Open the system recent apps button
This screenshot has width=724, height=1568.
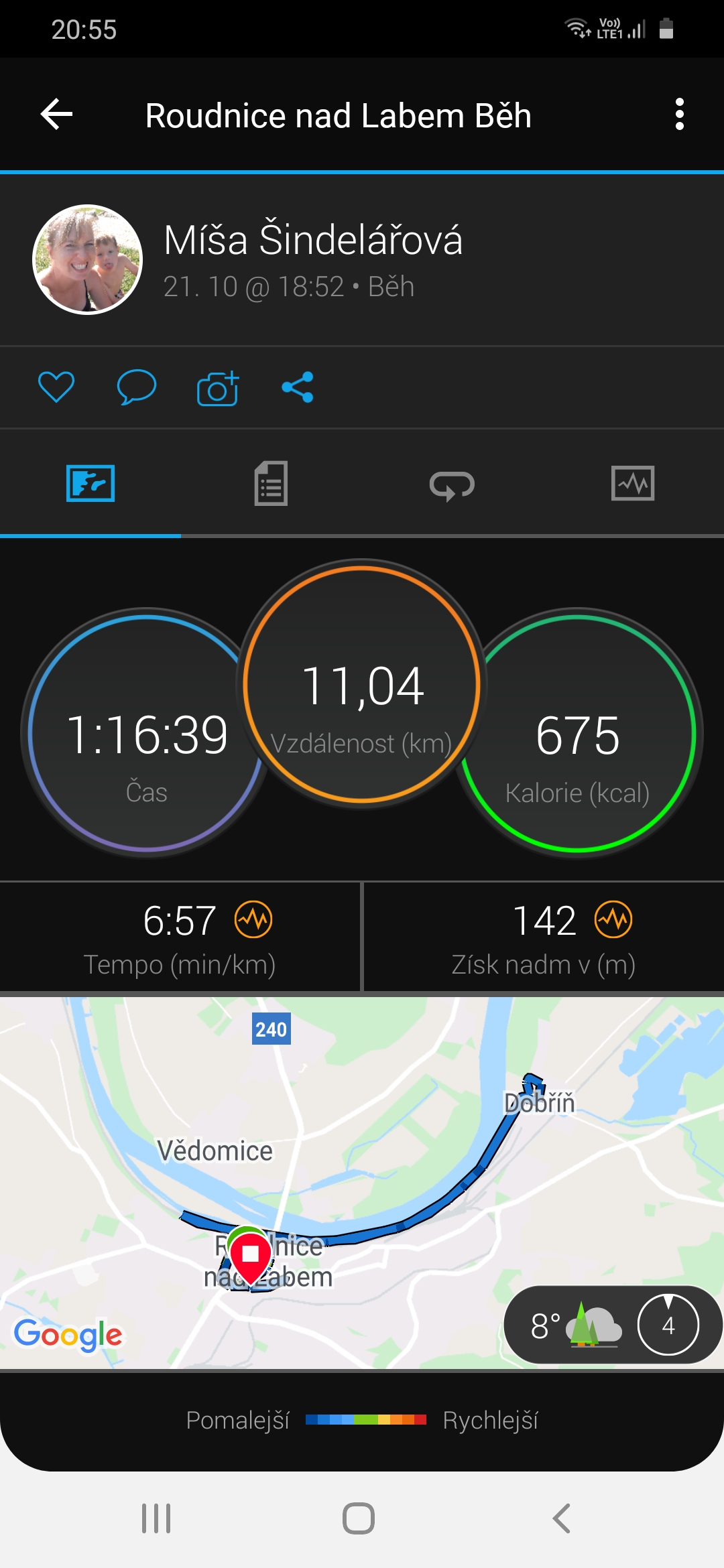click(156, 1518)
